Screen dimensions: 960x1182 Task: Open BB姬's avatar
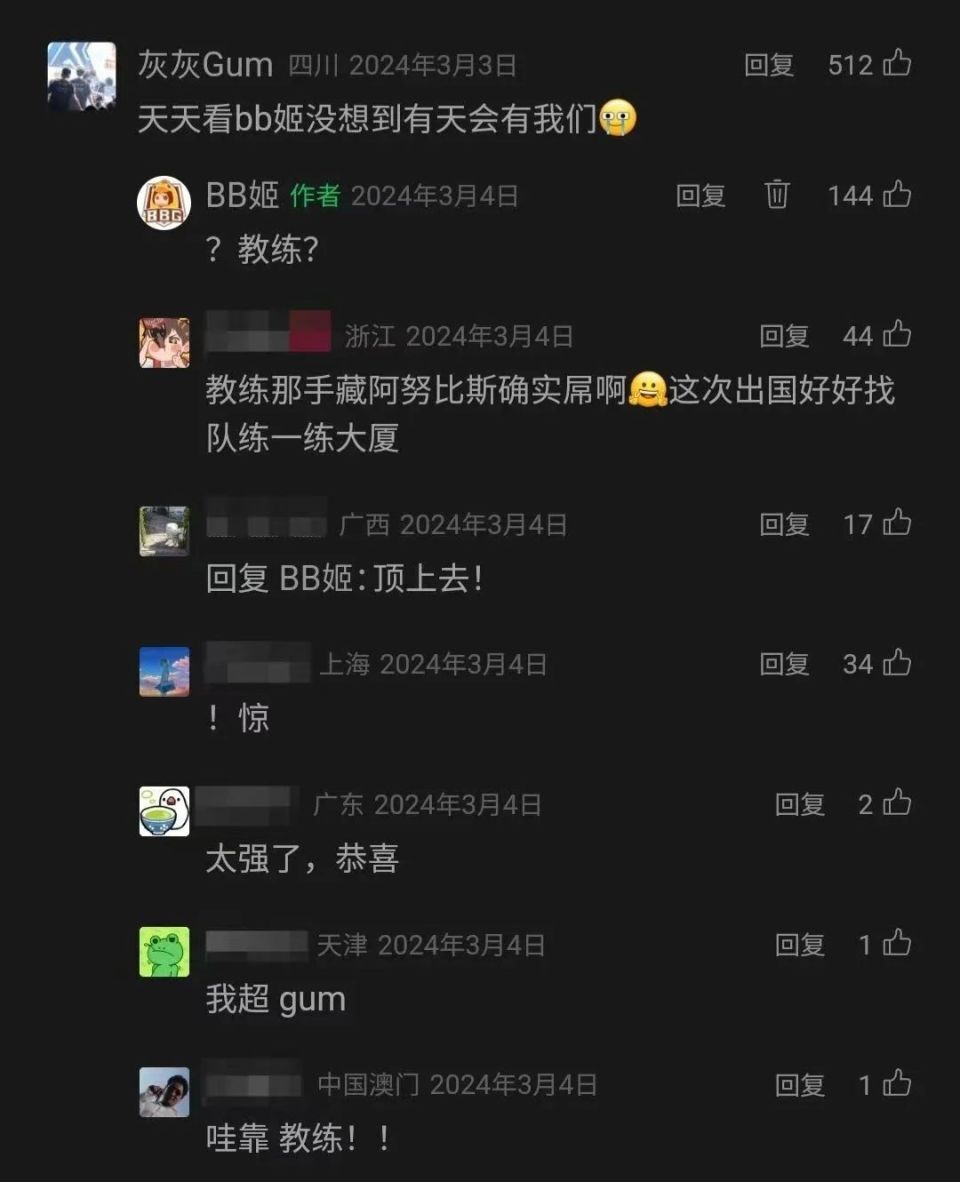click(x=163, y=203)
